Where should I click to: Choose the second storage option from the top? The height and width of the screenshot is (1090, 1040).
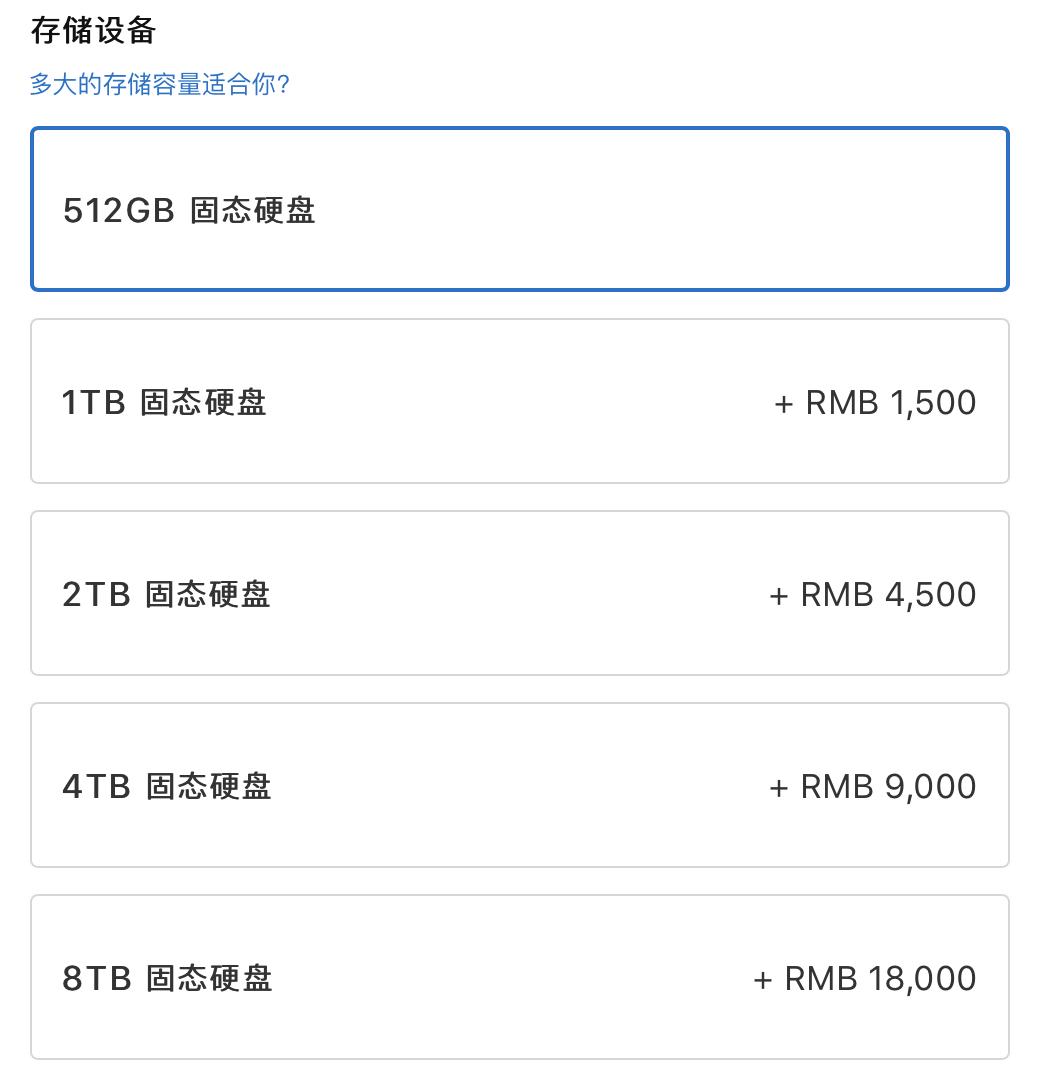pos(520,400)
